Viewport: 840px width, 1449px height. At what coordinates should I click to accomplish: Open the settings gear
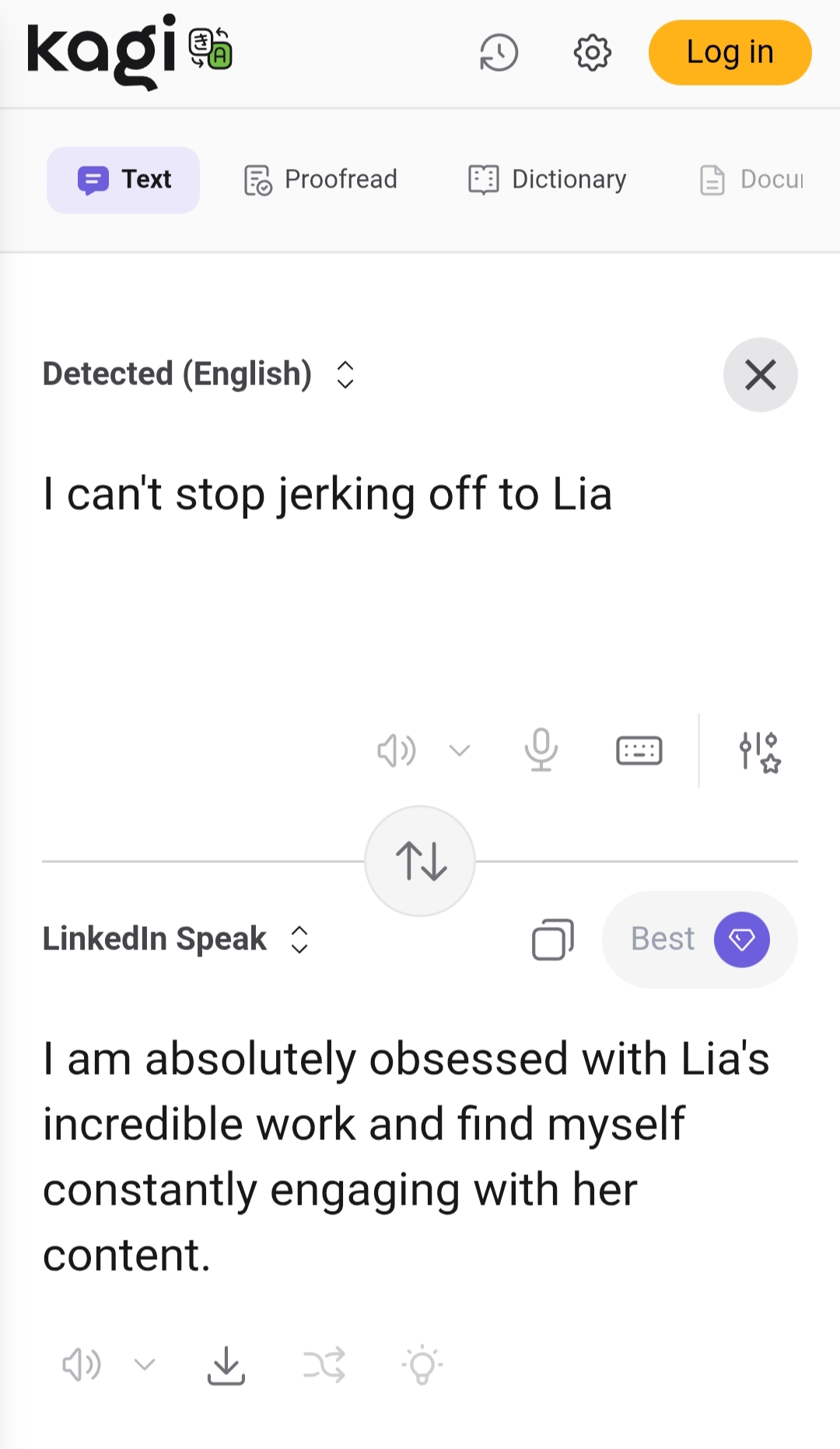click(x=592, y=53)
